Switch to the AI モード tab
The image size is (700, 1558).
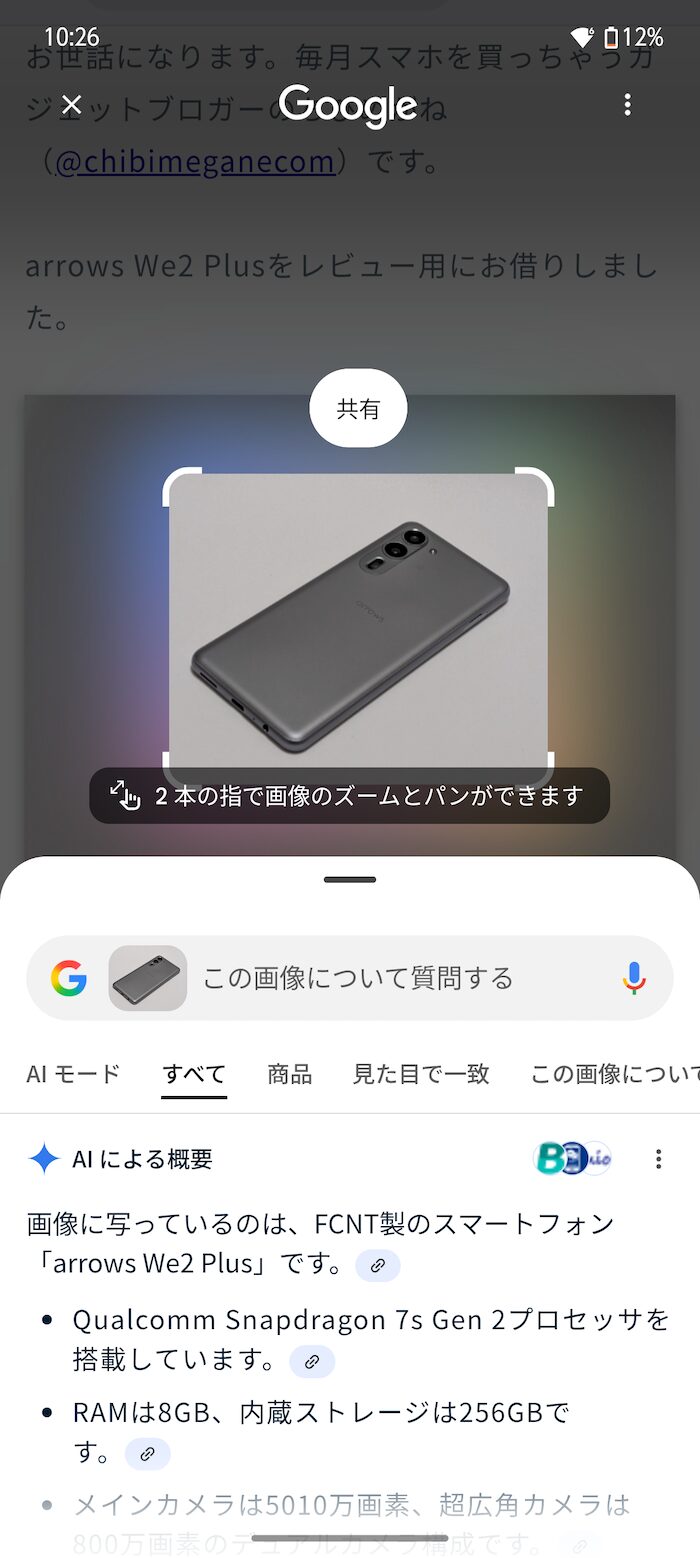pyautogui.click(x=73, y=1074)
